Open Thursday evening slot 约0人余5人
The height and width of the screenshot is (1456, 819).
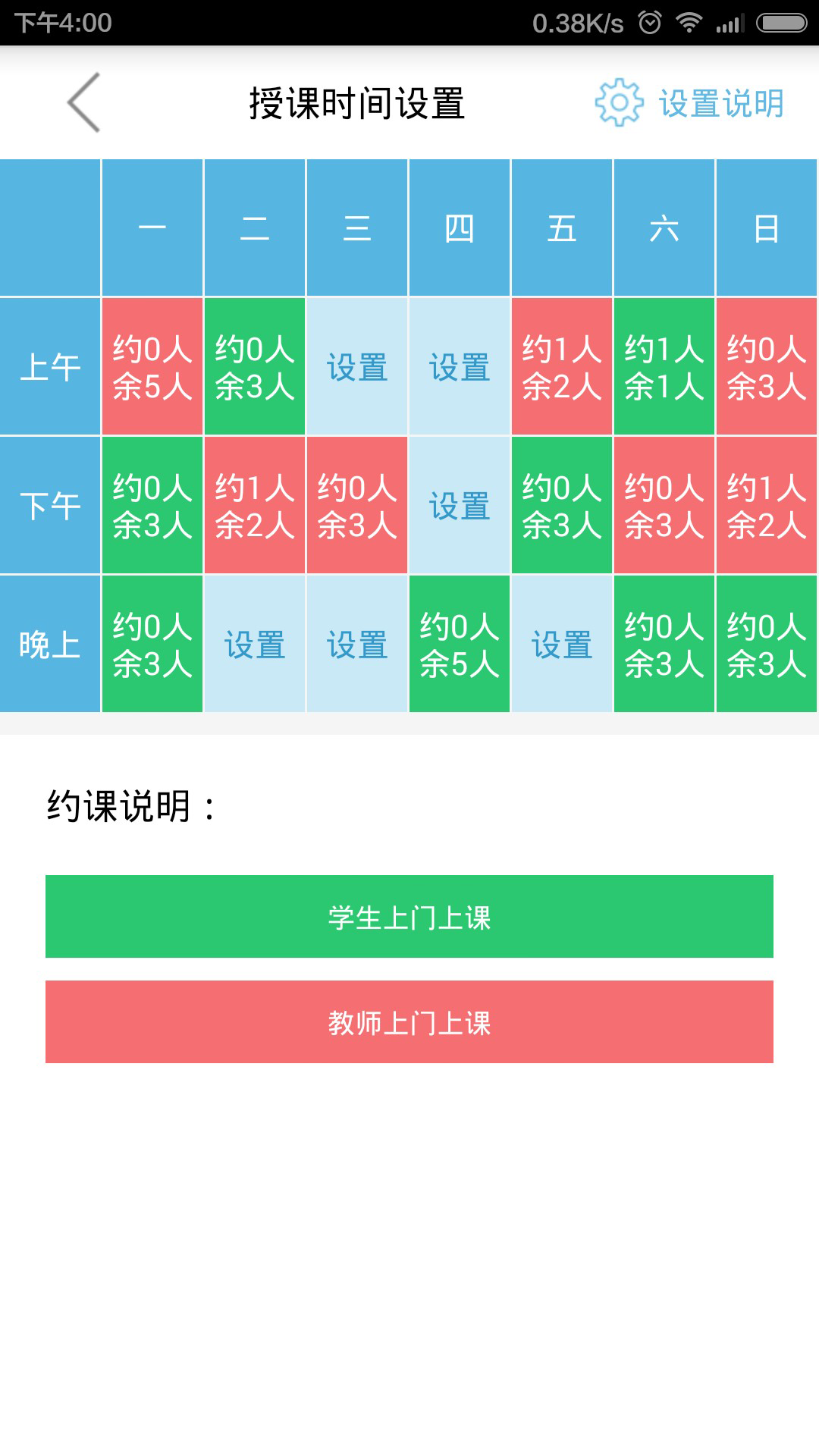pyautogui.click(x=460, y=644)
